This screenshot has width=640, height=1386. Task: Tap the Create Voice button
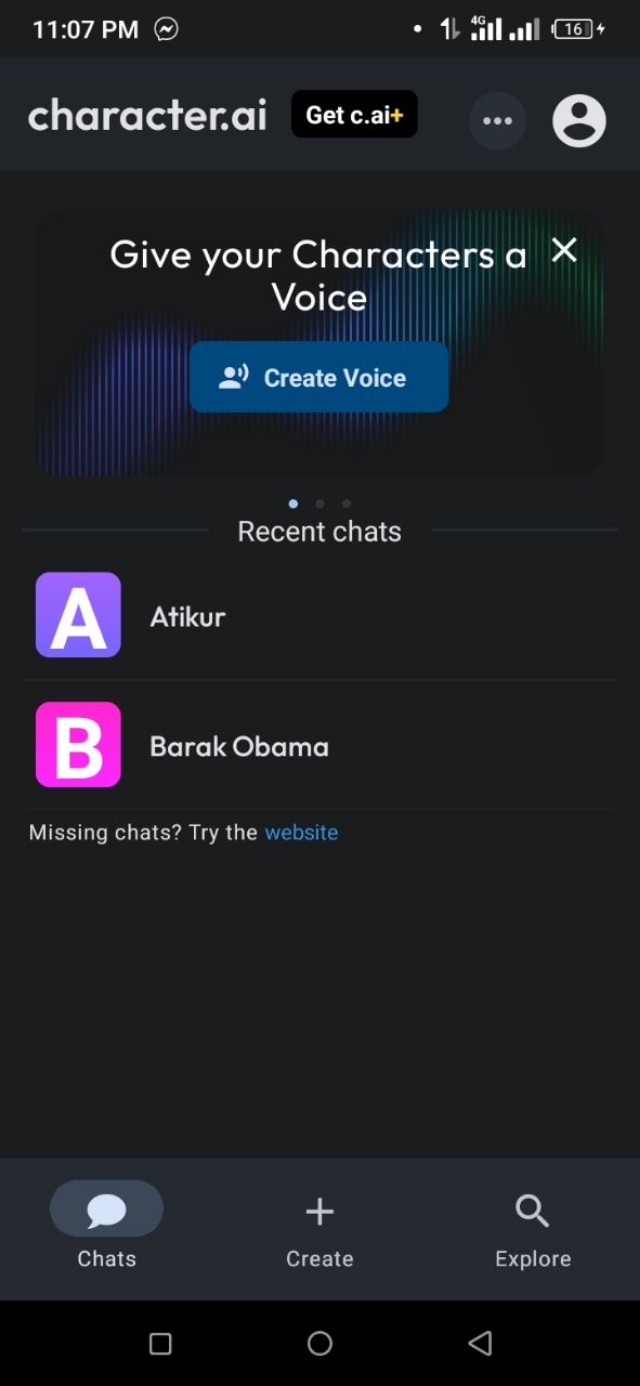pyautogui.click(x=319, y=377)
